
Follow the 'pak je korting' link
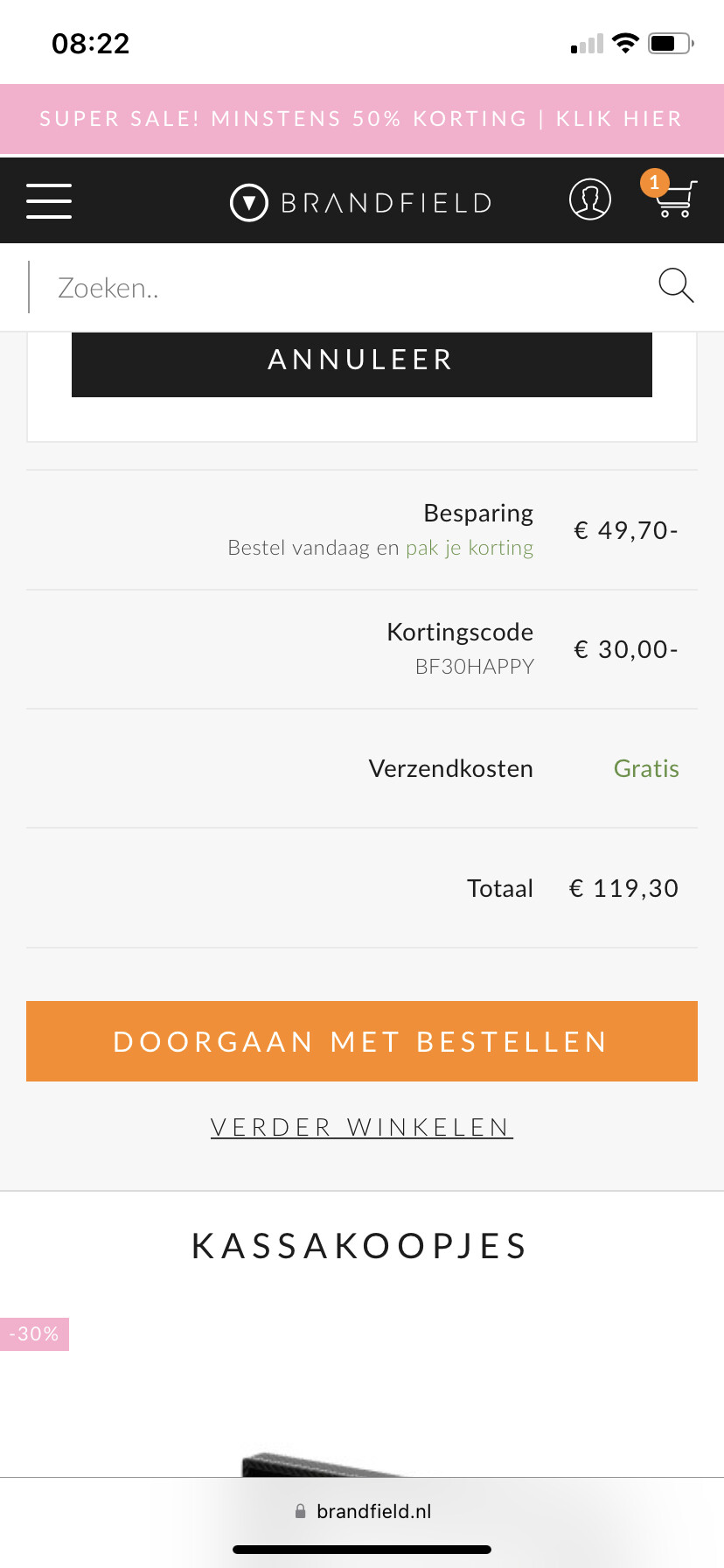470,548
